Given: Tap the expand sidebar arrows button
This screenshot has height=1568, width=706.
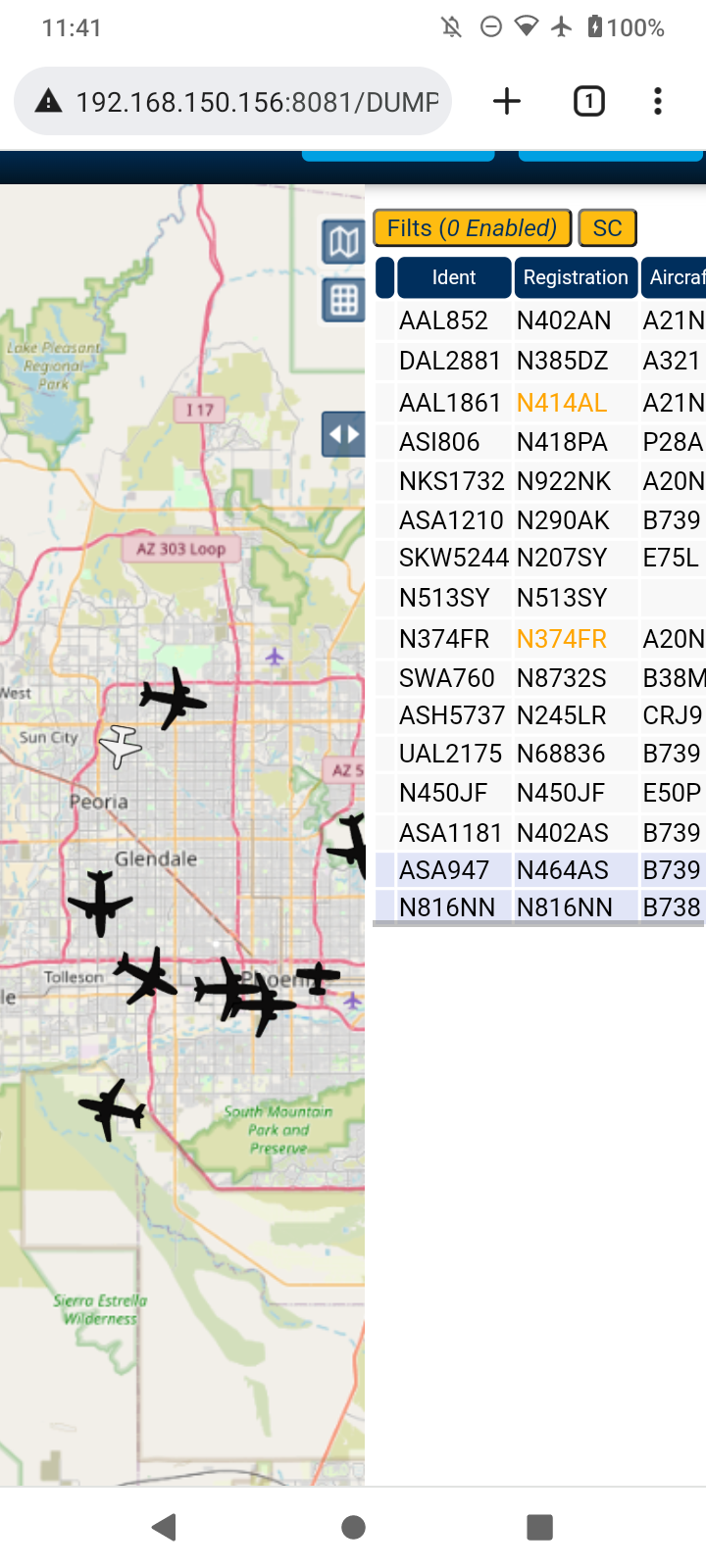Looking at the screenshot, I should tap(343, 434).
